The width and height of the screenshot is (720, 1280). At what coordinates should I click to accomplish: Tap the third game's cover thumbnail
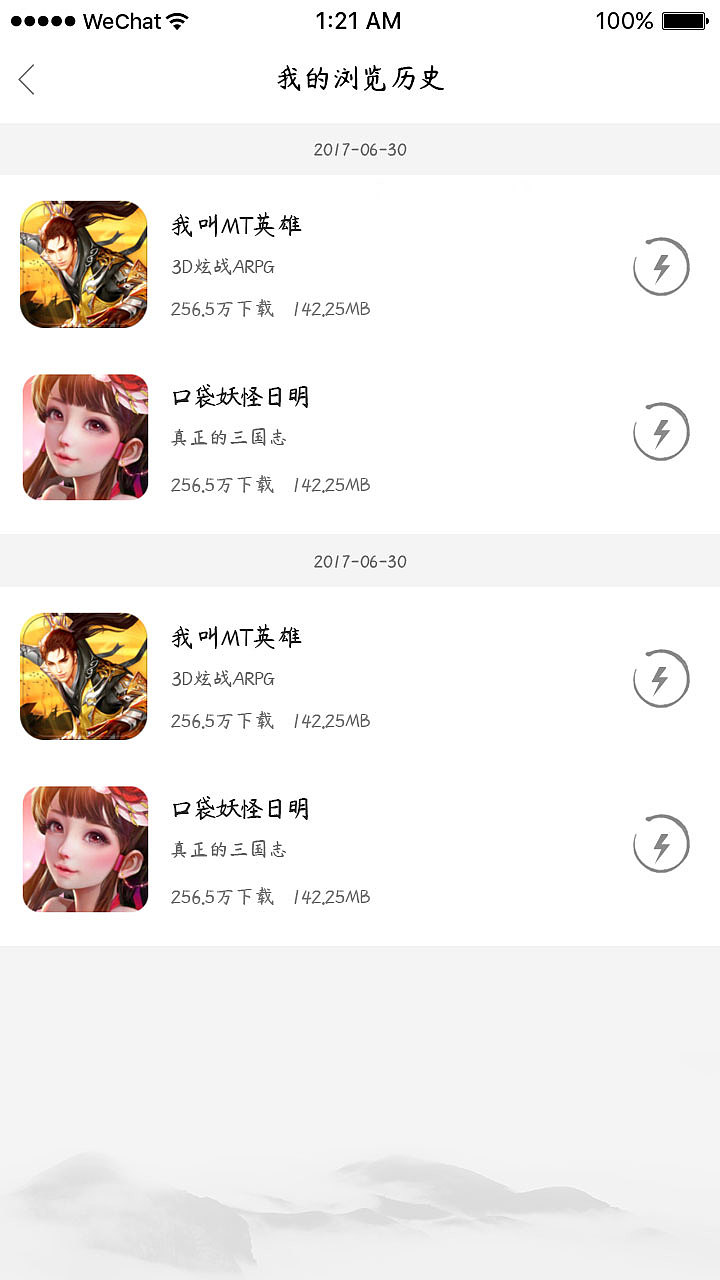pyautogui.click(x=84, y=677)
